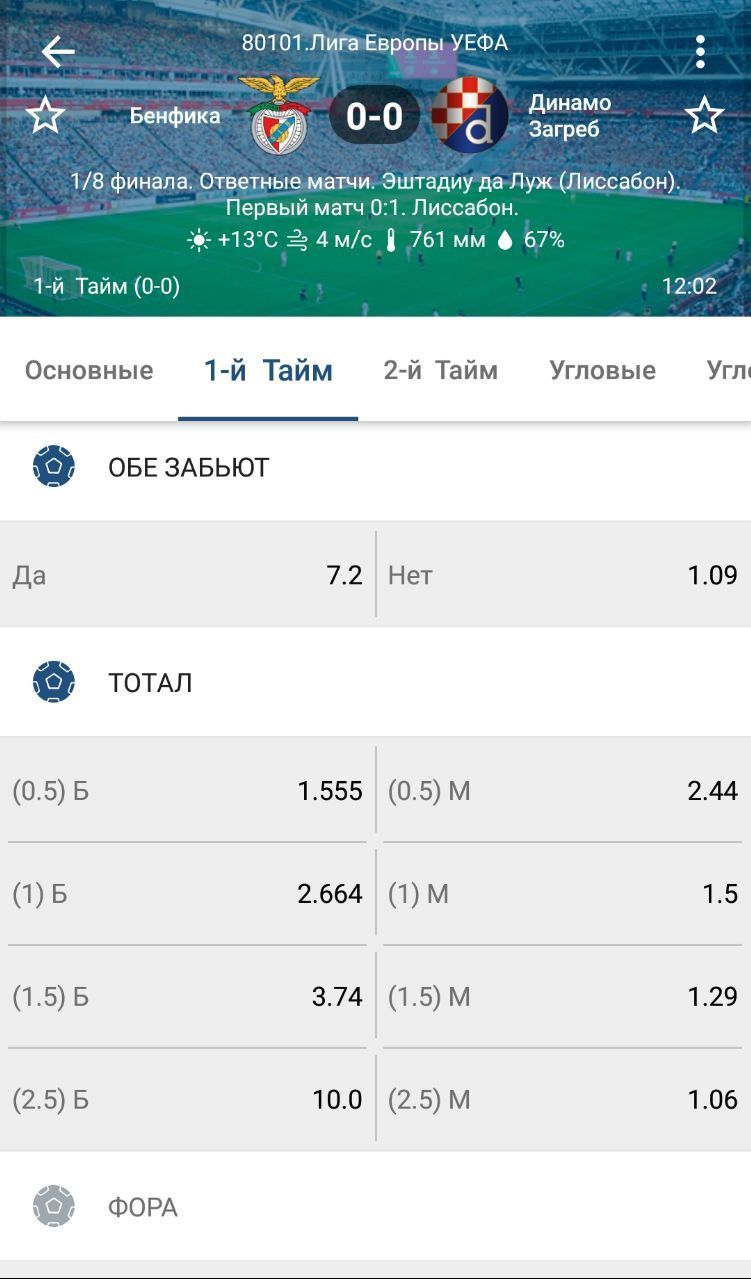Favorite Динамо Загреб with the right star
This screenshot has width=751, height=1279.
pyautogui.click(x=704, y=116)
